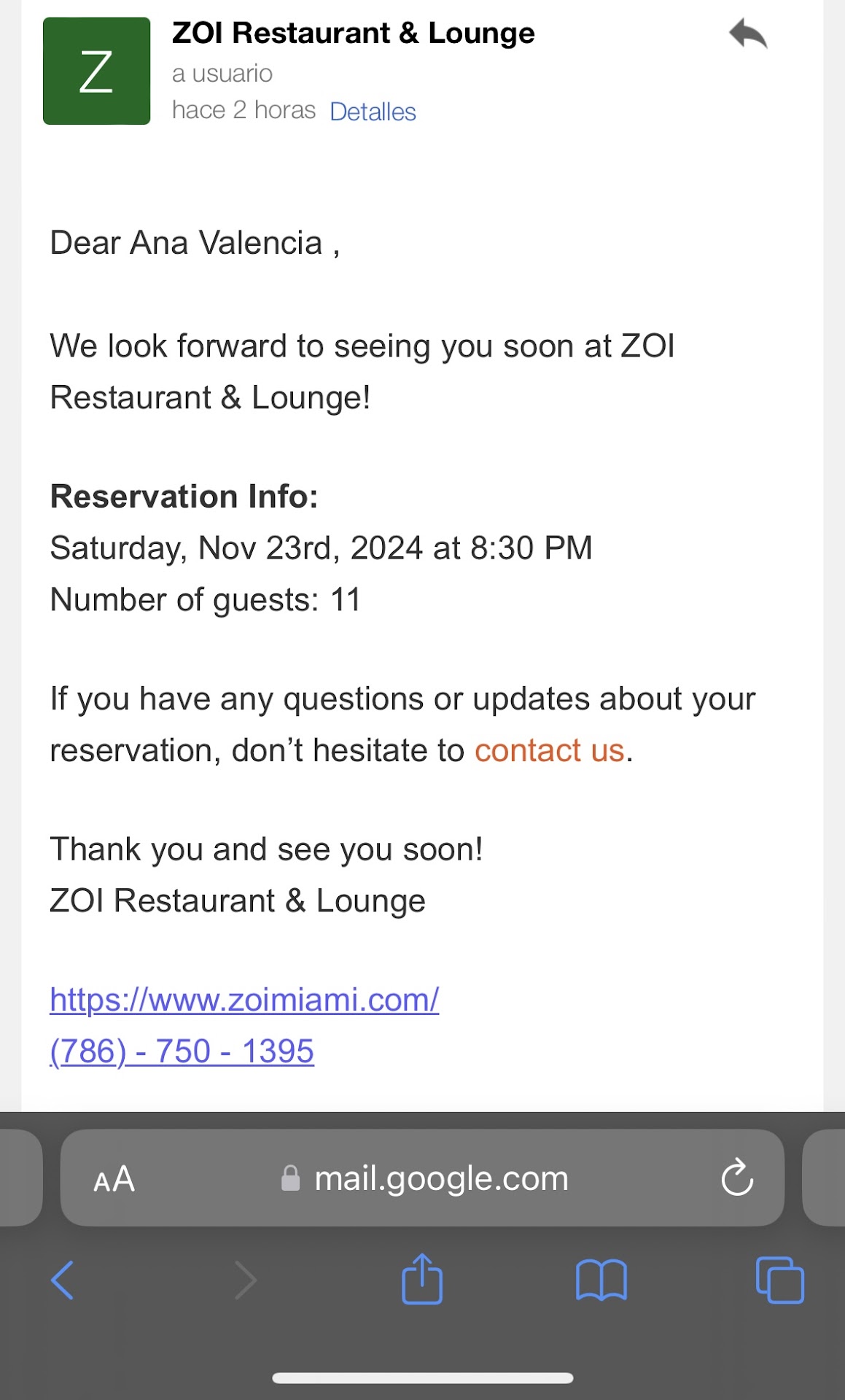Reload the current page

point(737,1178)
